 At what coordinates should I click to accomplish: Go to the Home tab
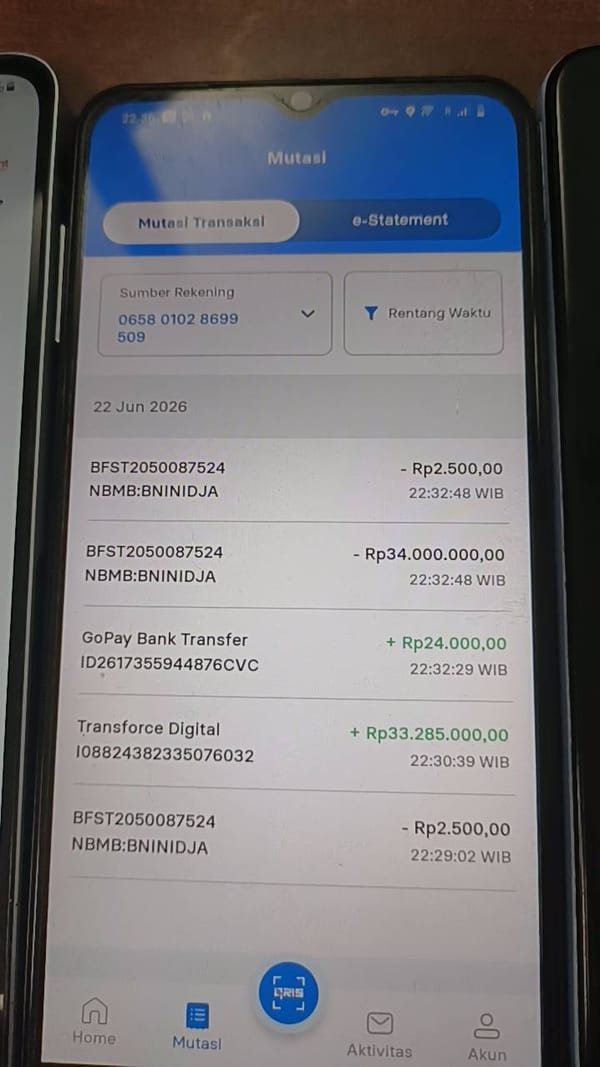click(x=94, y=1021)
